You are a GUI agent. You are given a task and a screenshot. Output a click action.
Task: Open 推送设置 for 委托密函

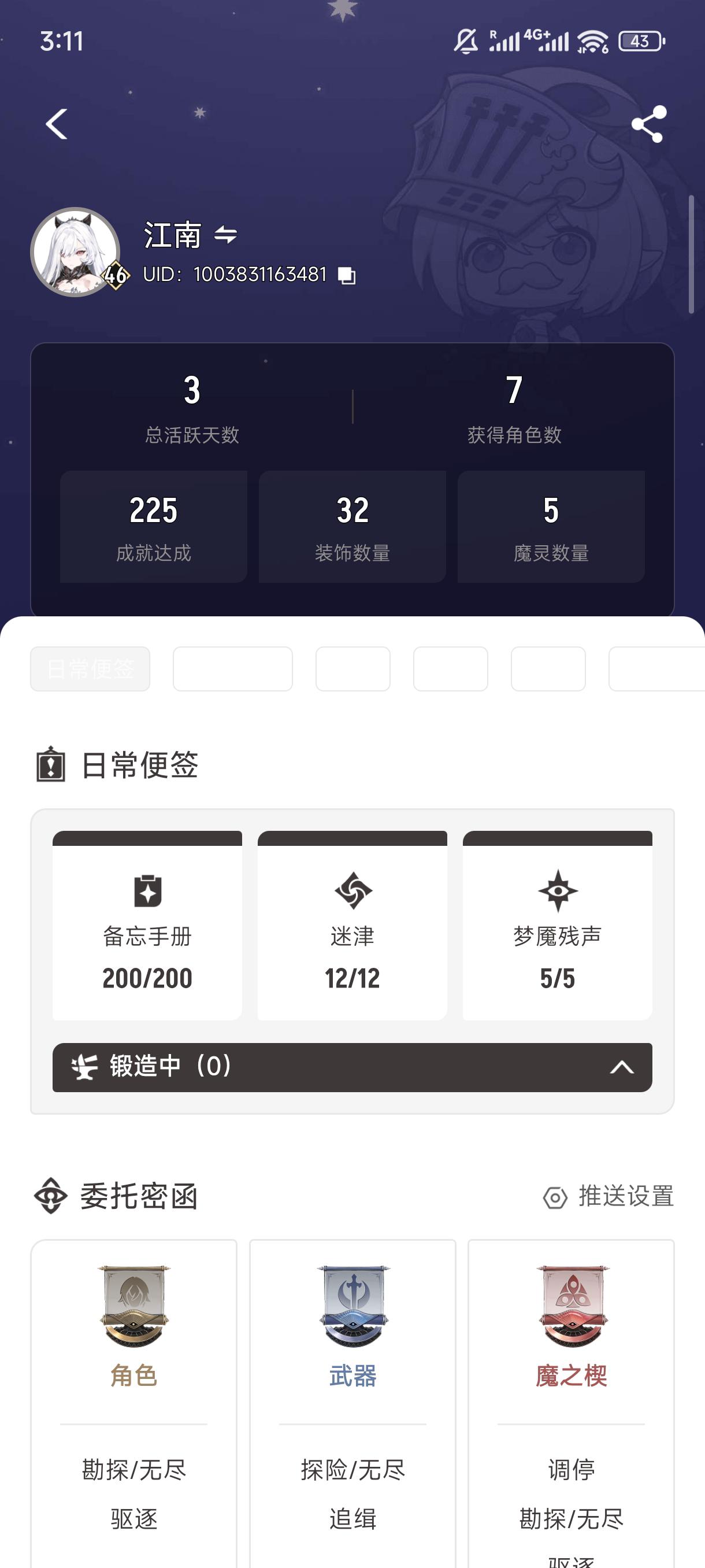point(608,1197)
